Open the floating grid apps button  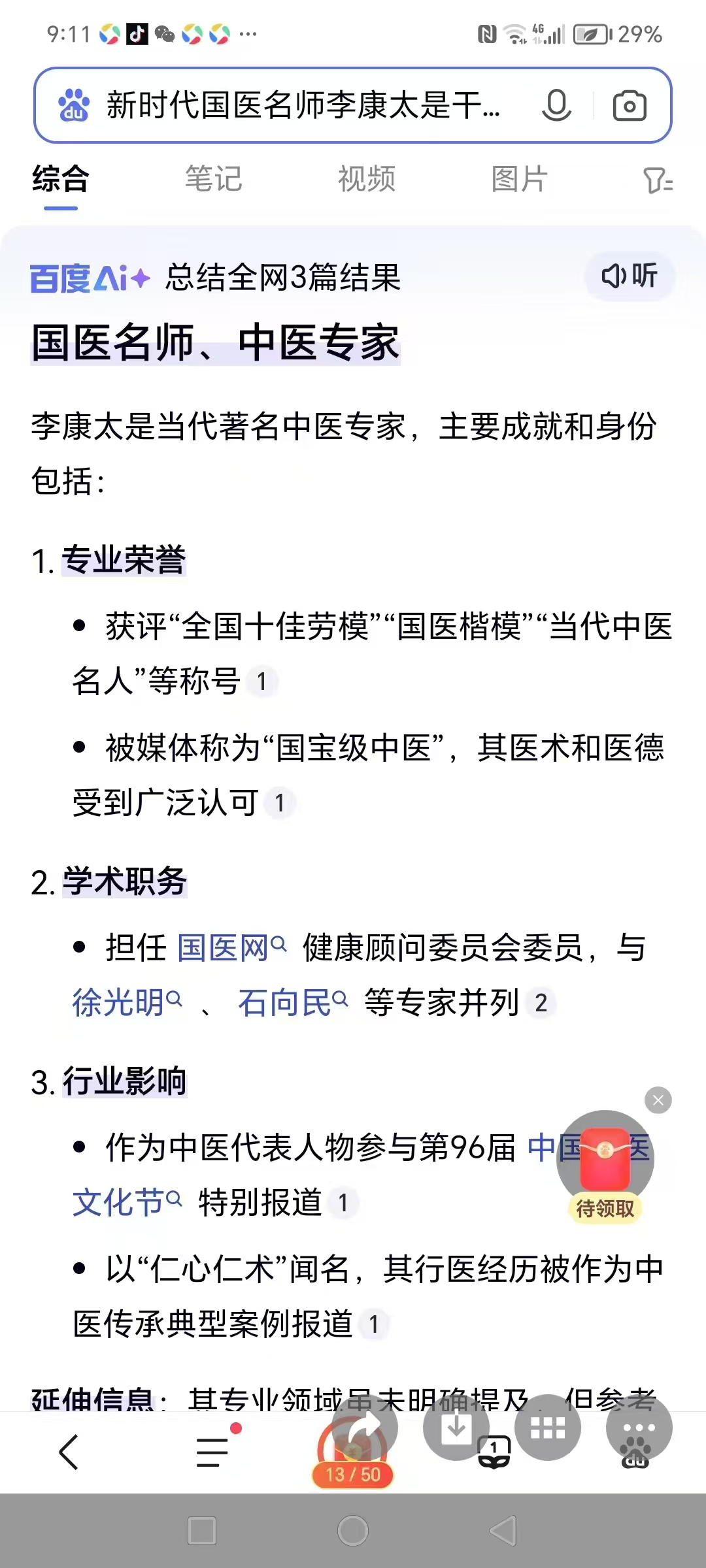(548, 1428)
